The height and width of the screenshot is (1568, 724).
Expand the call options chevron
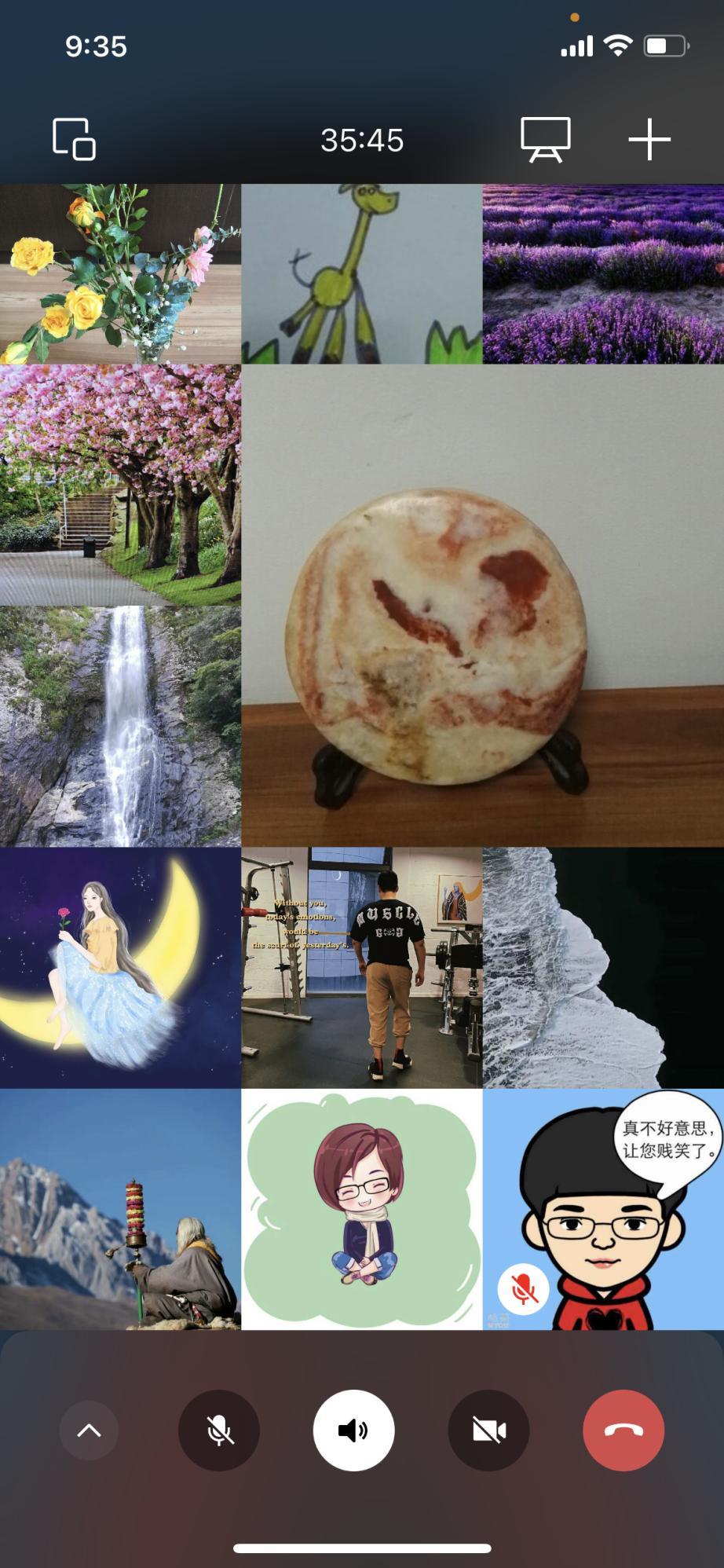[x=89, y=1430]
